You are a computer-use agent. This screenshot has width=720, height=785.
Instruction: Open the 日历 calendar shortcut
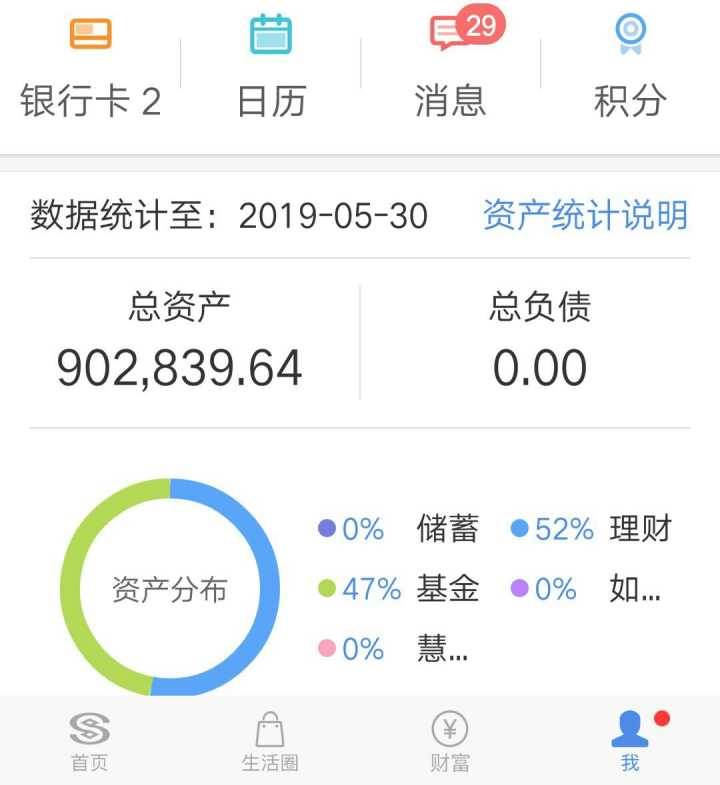[270, 65]
